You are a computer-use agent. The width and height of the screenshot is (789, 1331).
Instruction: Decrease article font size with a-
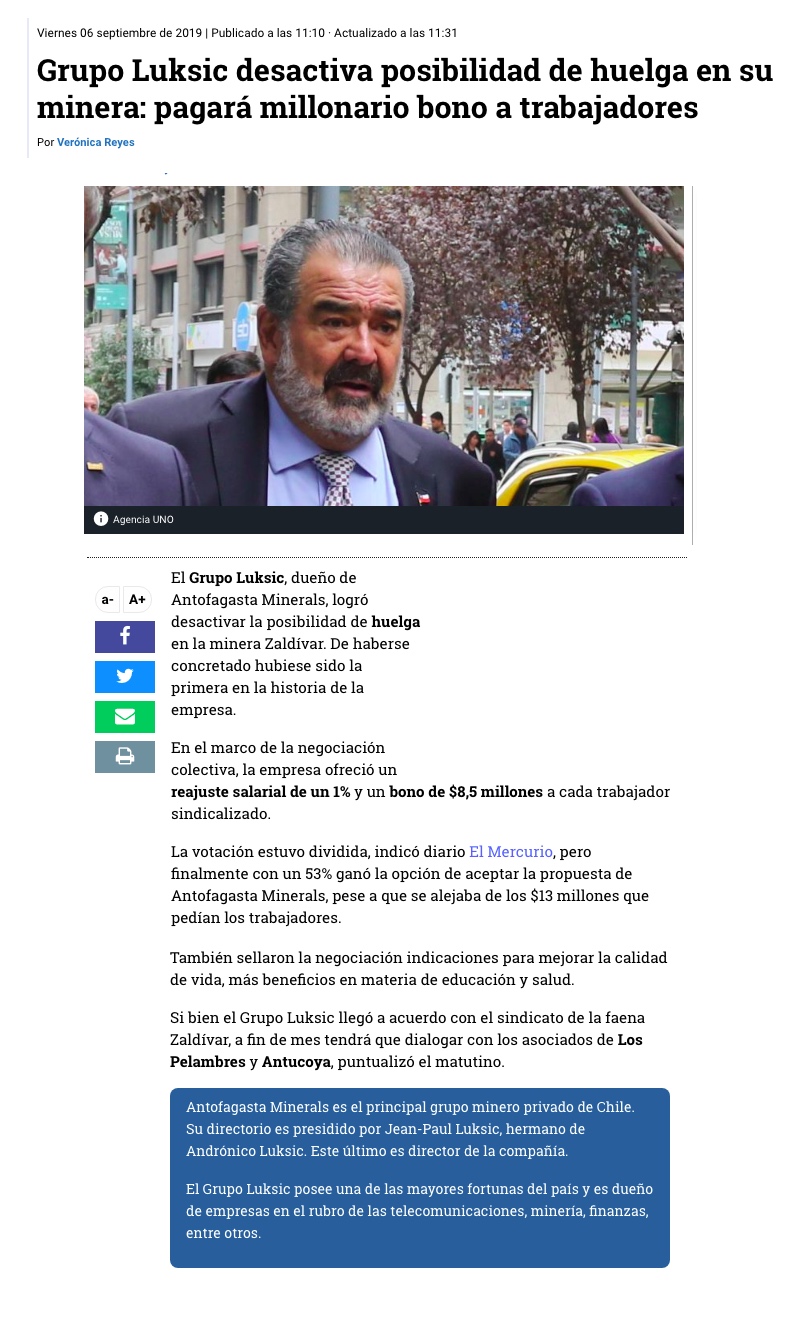pos(107,600)
